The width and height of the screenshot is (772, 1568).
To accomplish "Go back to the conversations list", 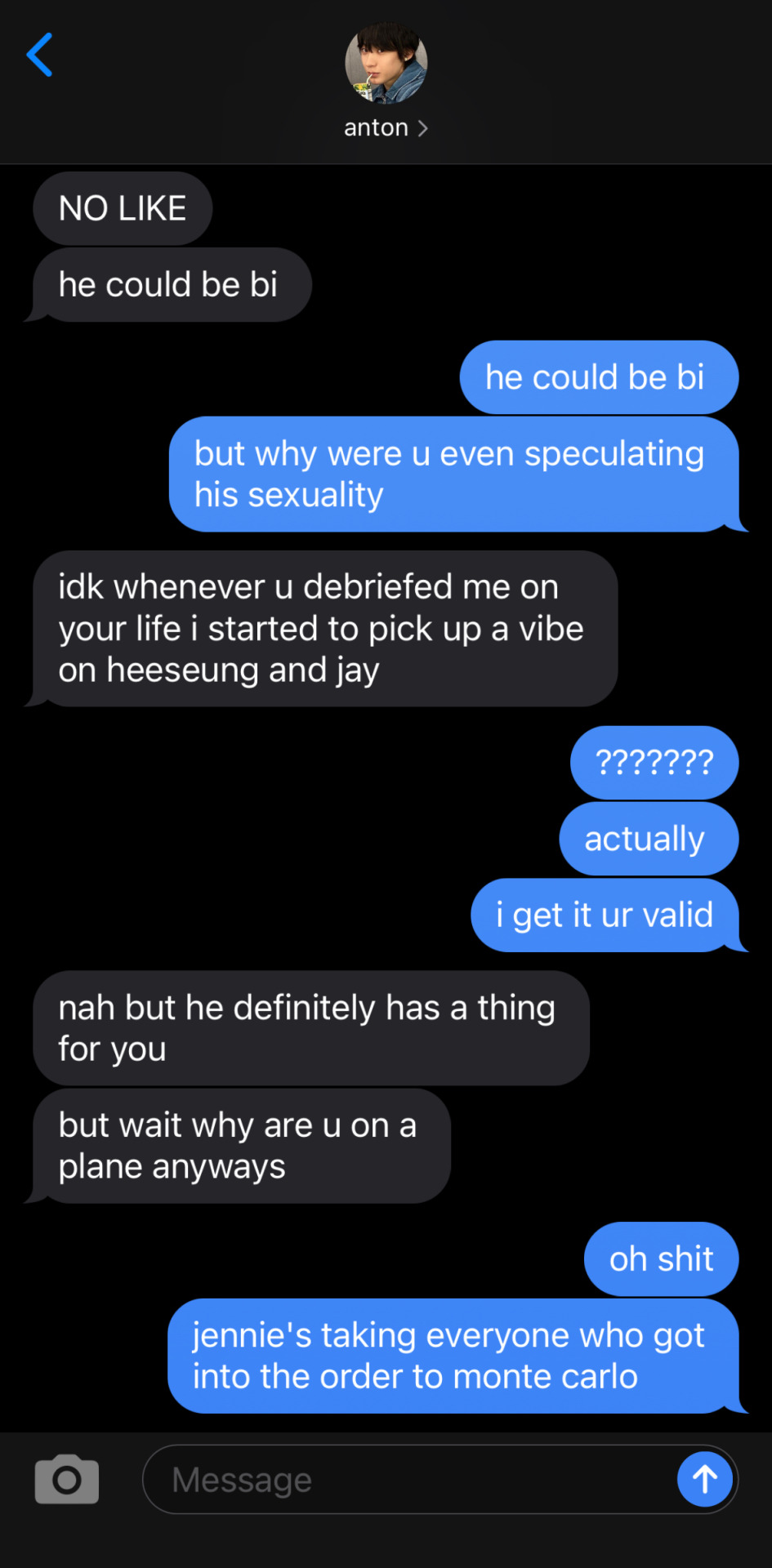I will [x=39, y=55].
